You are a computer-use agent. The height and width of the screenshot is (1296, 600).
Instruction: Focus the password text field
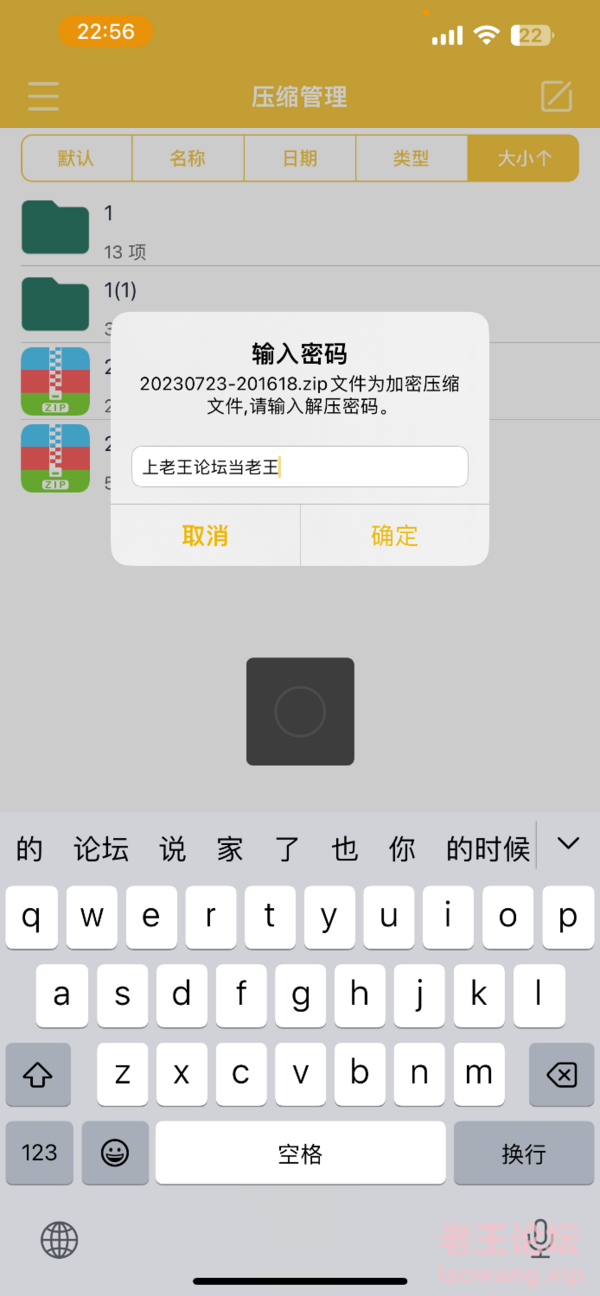[x=300, y=467]
